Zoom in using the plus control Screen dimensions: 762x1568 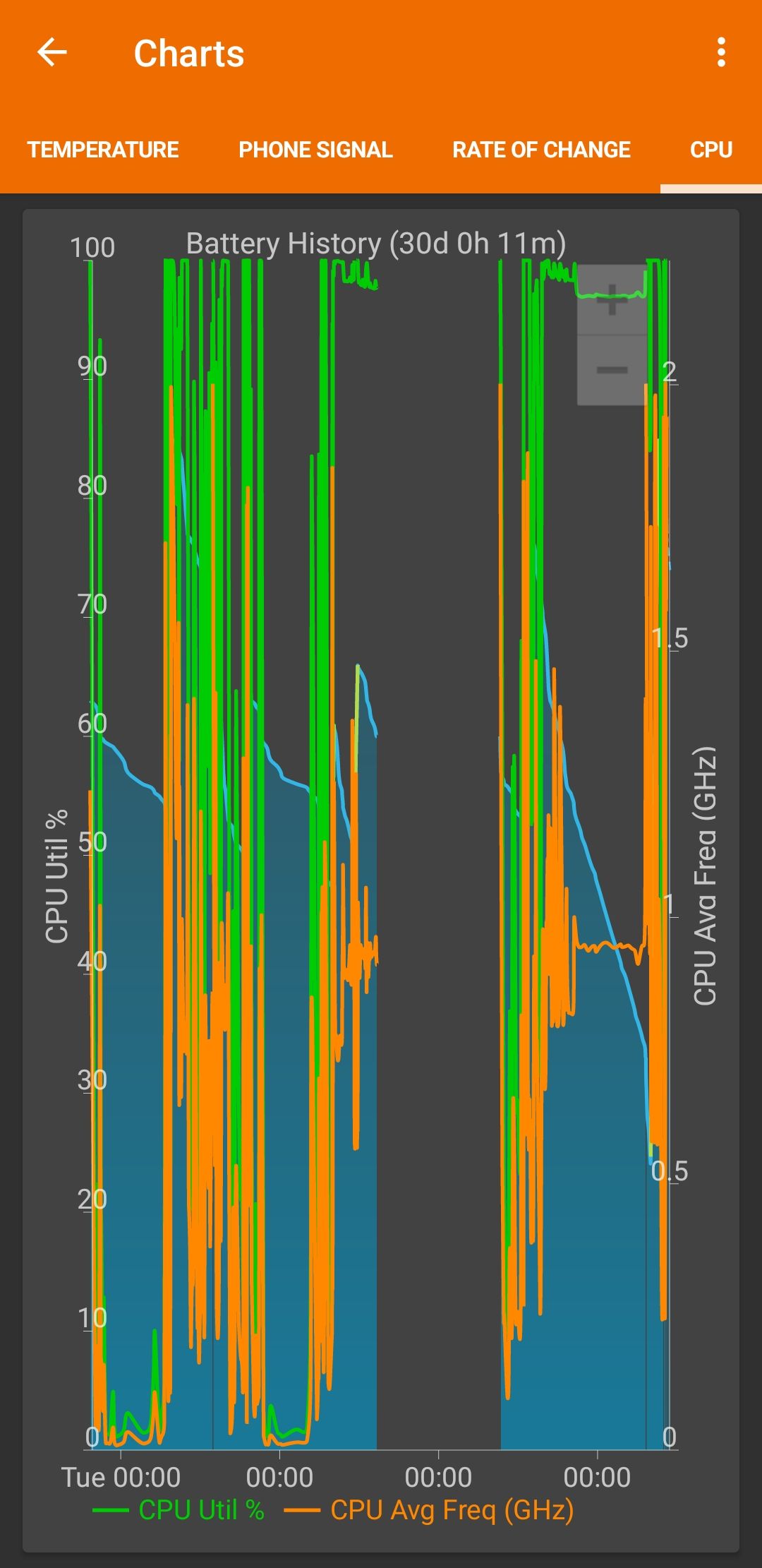tap(610, 304)
